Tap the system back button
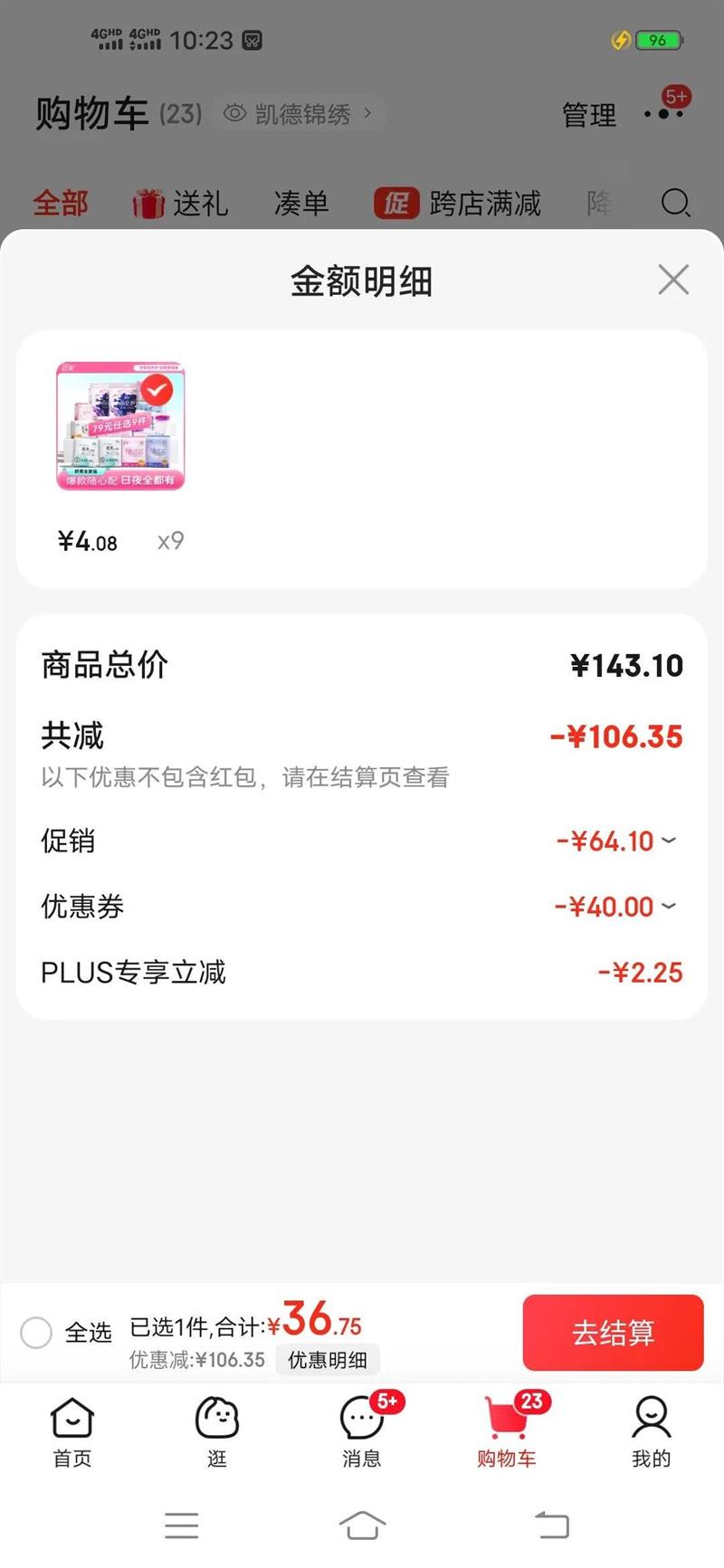The height and width of the screenshot is (1568, 724). pos(551,1525)
